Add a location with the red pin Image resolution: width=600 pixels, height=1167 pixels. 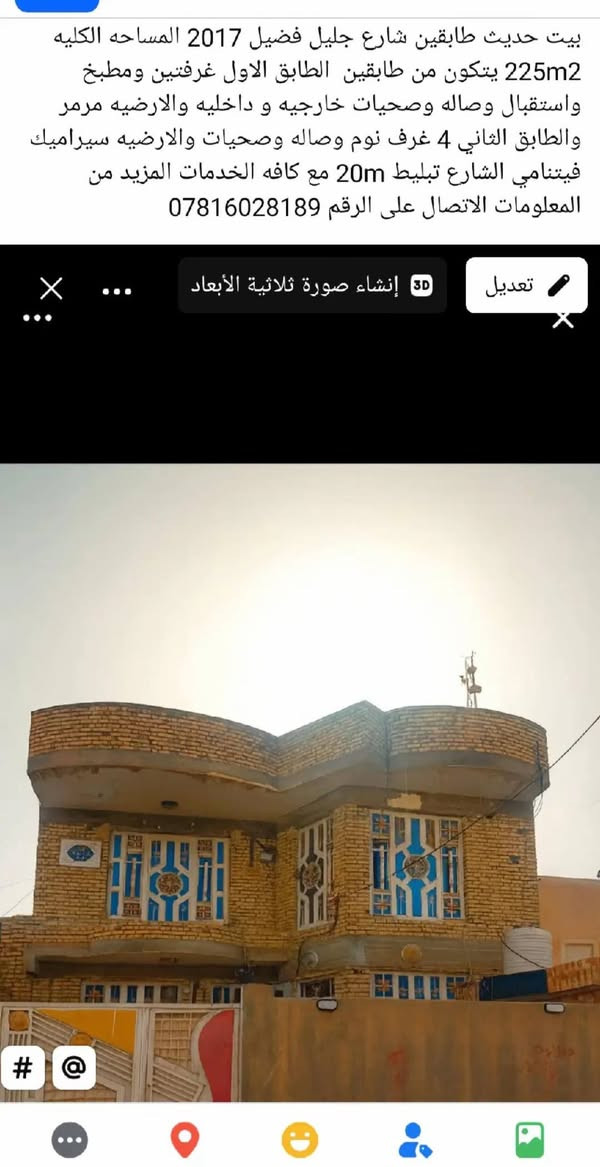point(184,1139)
